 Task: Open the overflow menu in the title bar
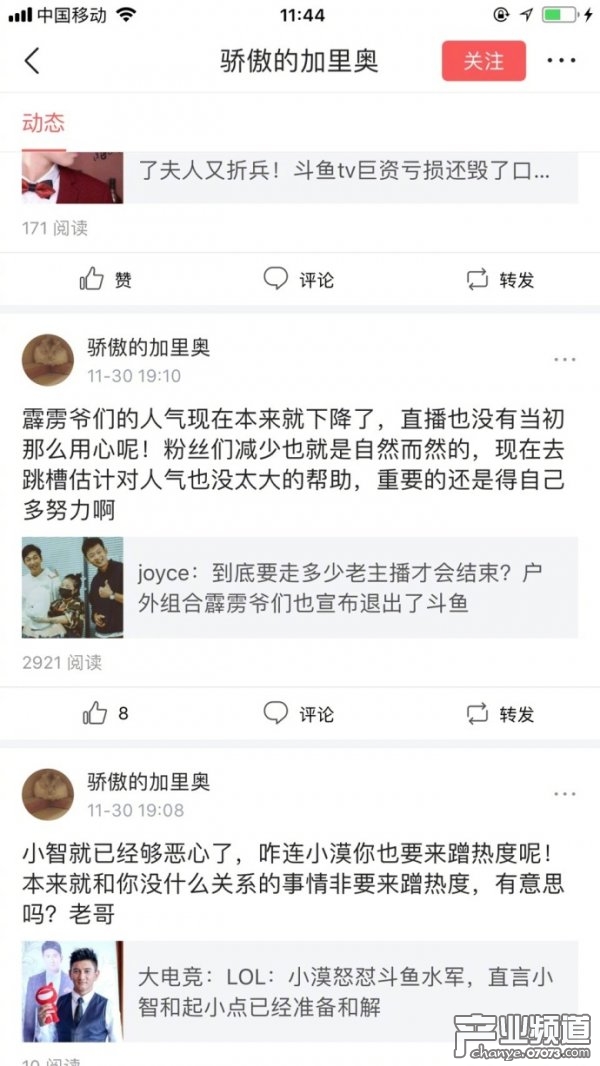point(562,61)
